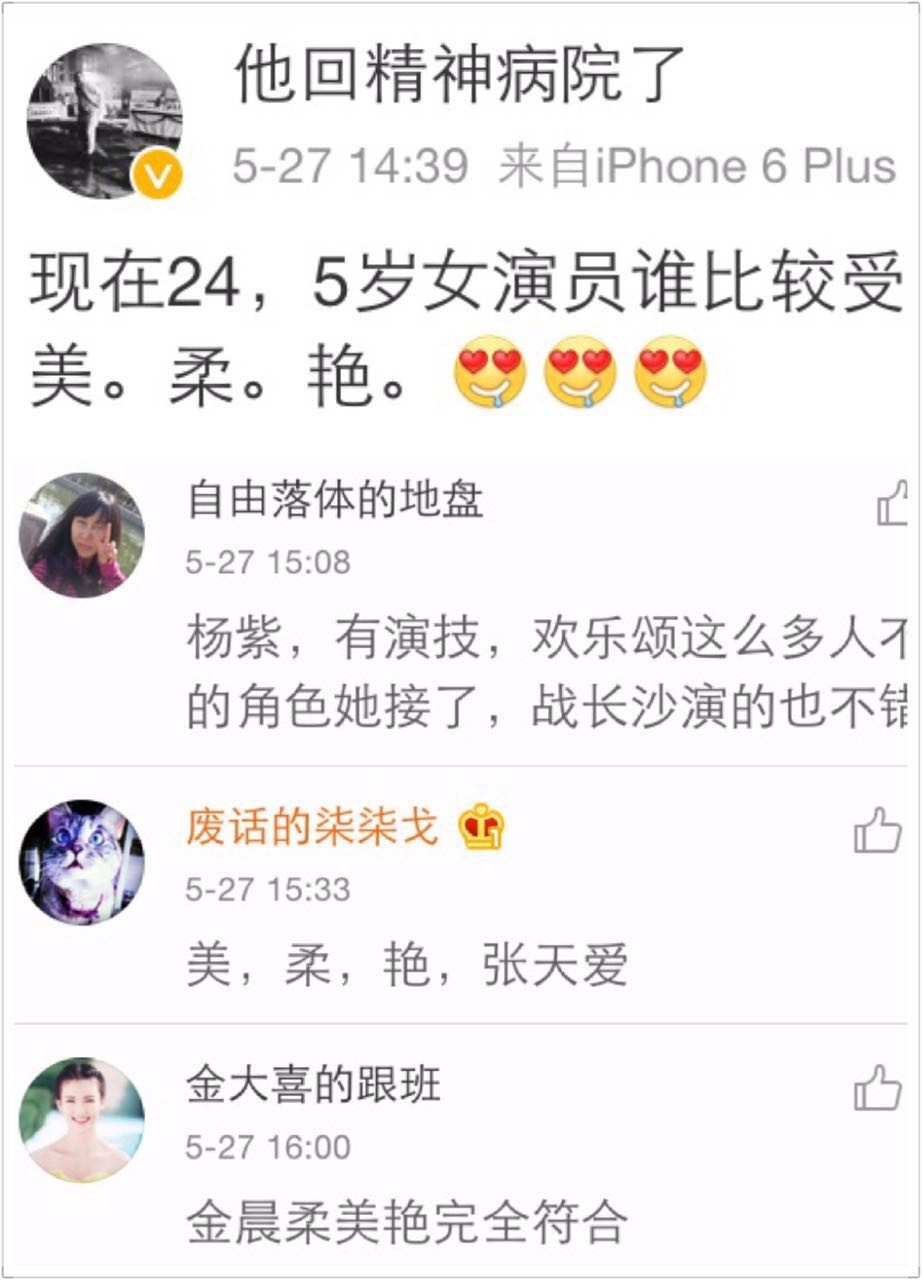Like the comment by 金大喜的跟班
This screenshot has height=1280, width=922.
click(x=877, y=1088)
